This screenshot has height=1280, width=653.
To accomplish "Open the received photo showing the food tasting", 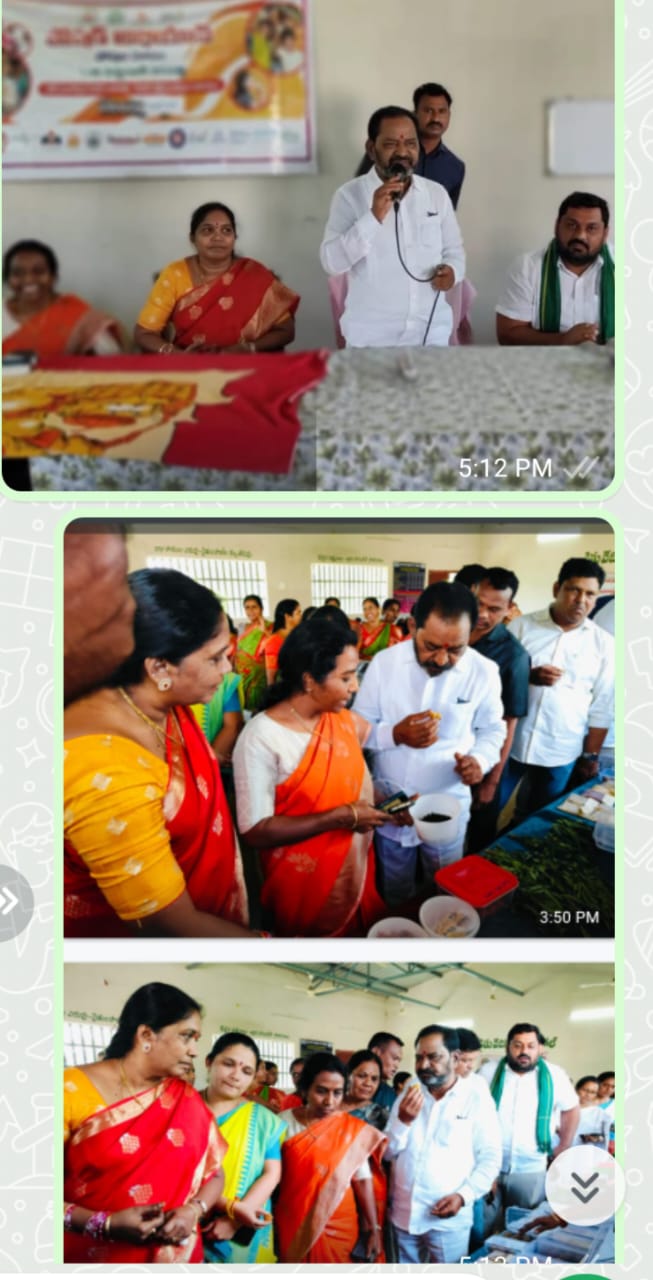I will coord(339,728).
